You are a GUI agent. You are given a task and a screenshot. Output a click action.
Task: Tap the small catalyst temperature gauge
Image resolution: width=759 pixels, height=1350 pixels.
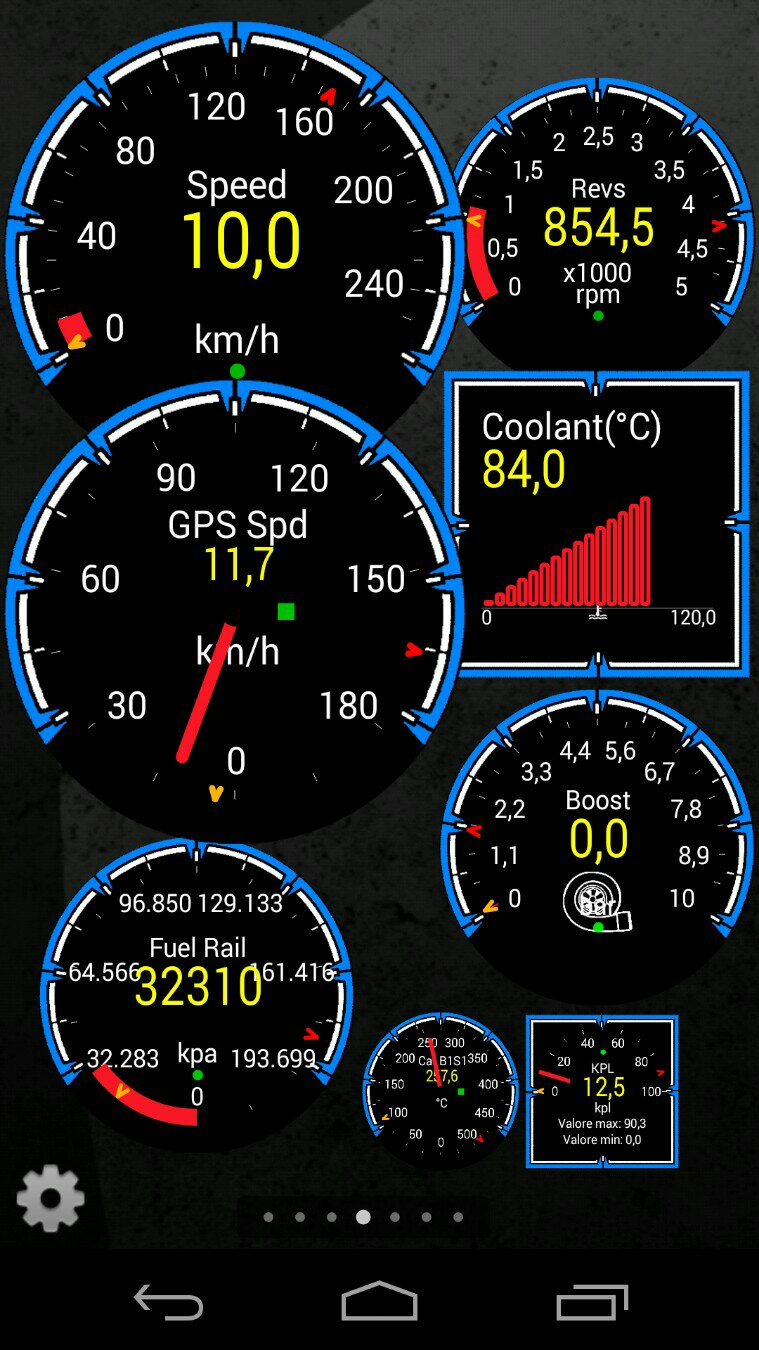point(441,1089)
